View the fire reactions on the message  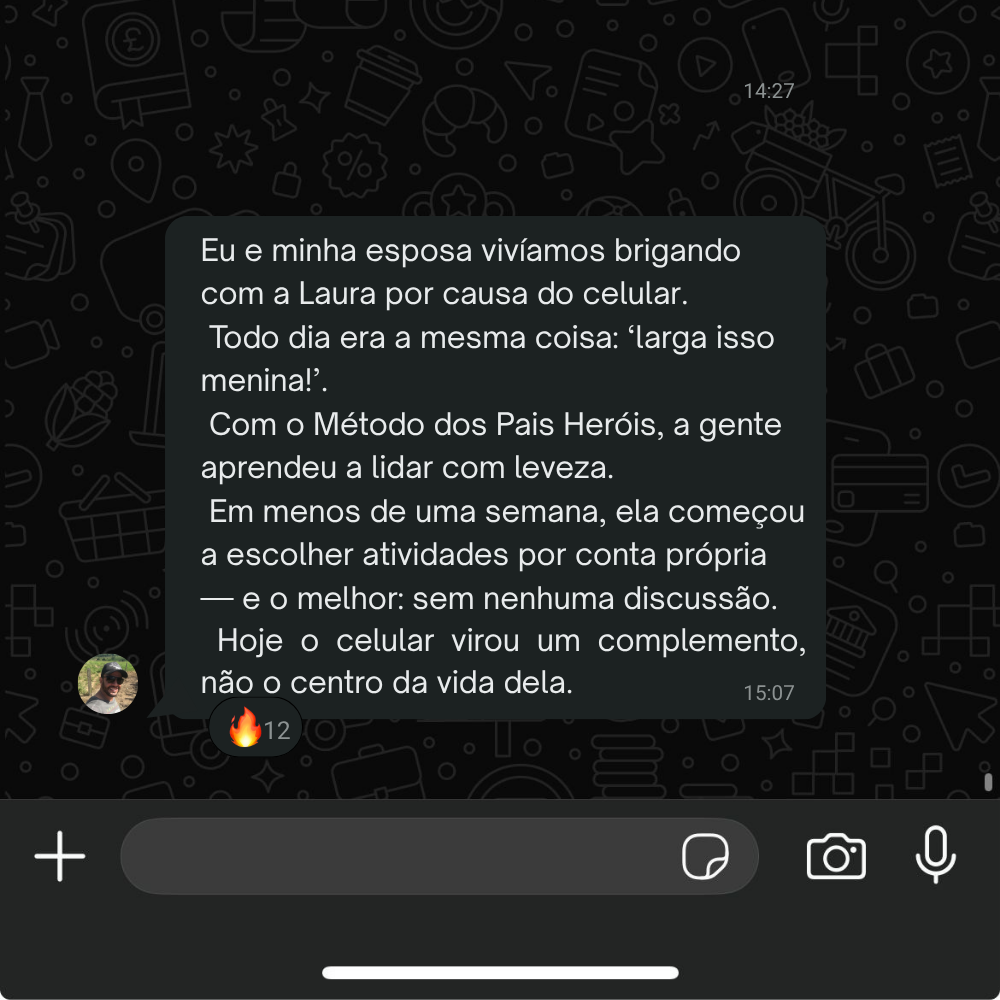click(256, 730)
